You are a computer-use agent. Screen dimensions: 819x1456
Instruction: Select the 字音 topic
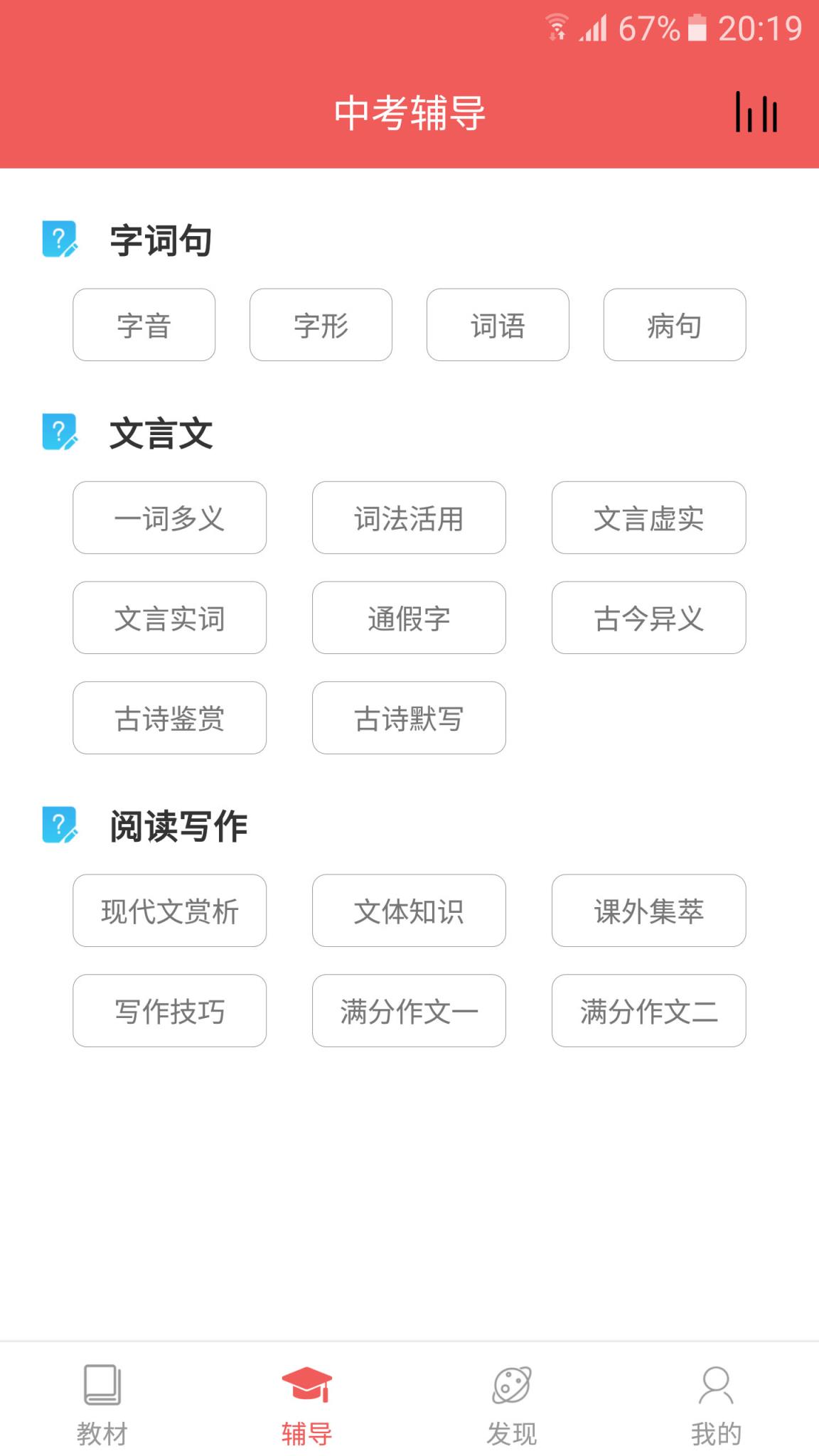tap(144, 325)
